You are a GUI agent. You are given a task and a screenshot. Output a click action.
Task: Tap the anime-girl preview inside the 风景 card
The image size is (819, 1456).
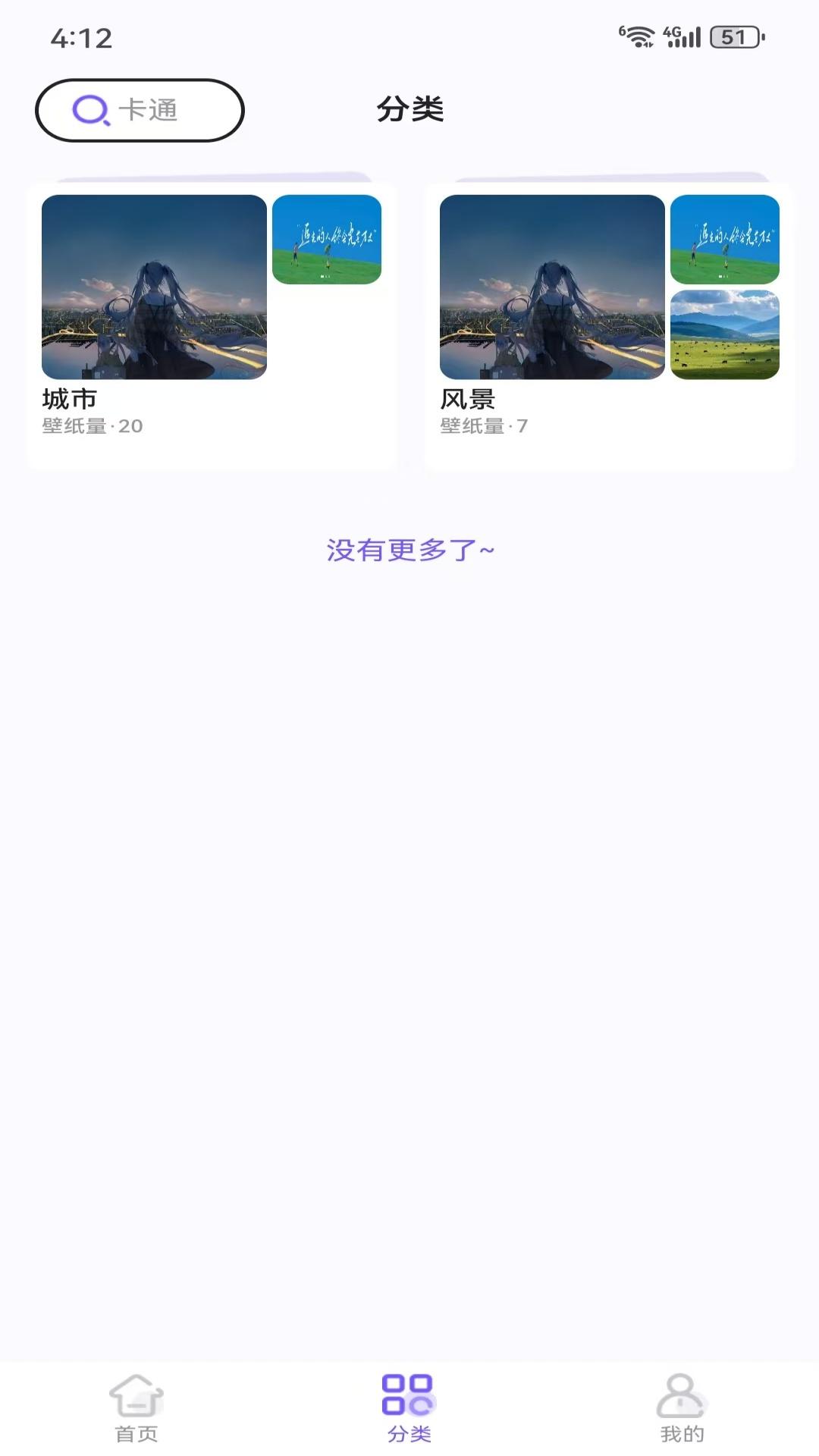553,287
